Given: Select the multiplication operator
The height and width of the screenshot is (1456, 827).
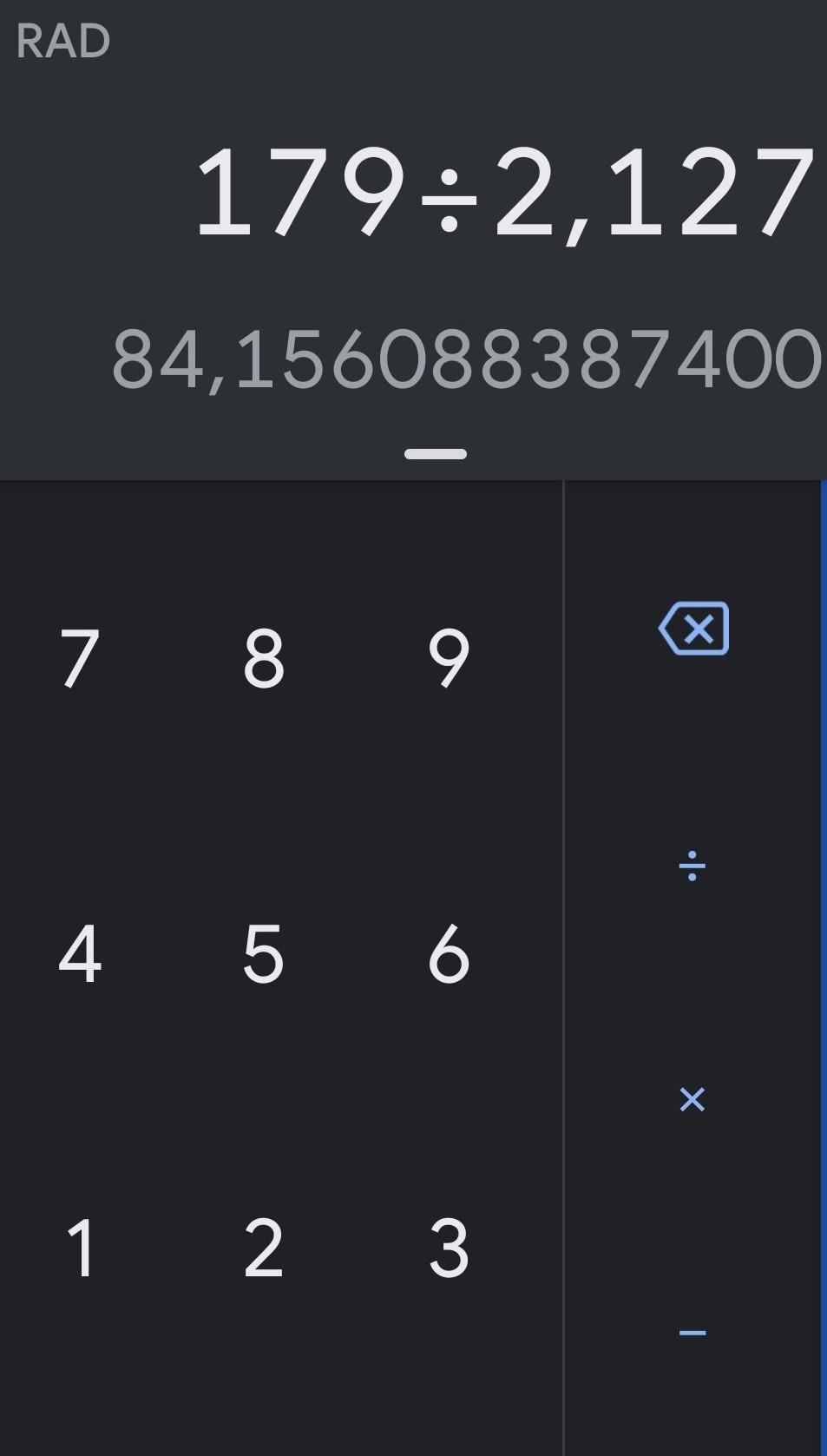Looking at the screenshot, I should [x=692, y=1099].
